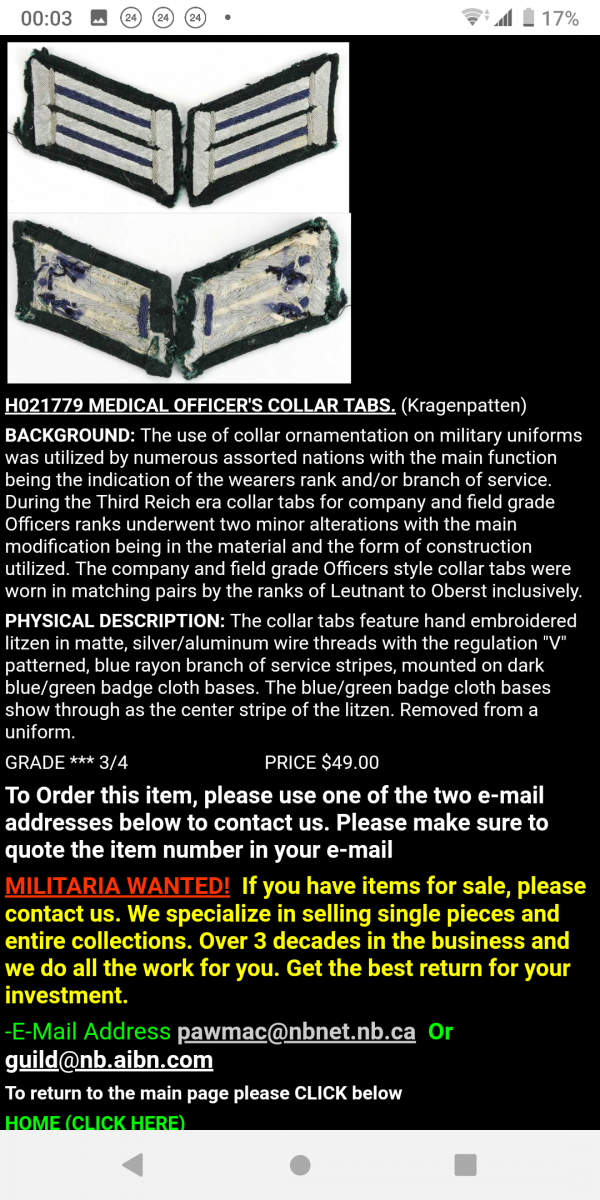Tap the Android home button
Screen dimensions: 600x1200
click(x=300, y=1165)
